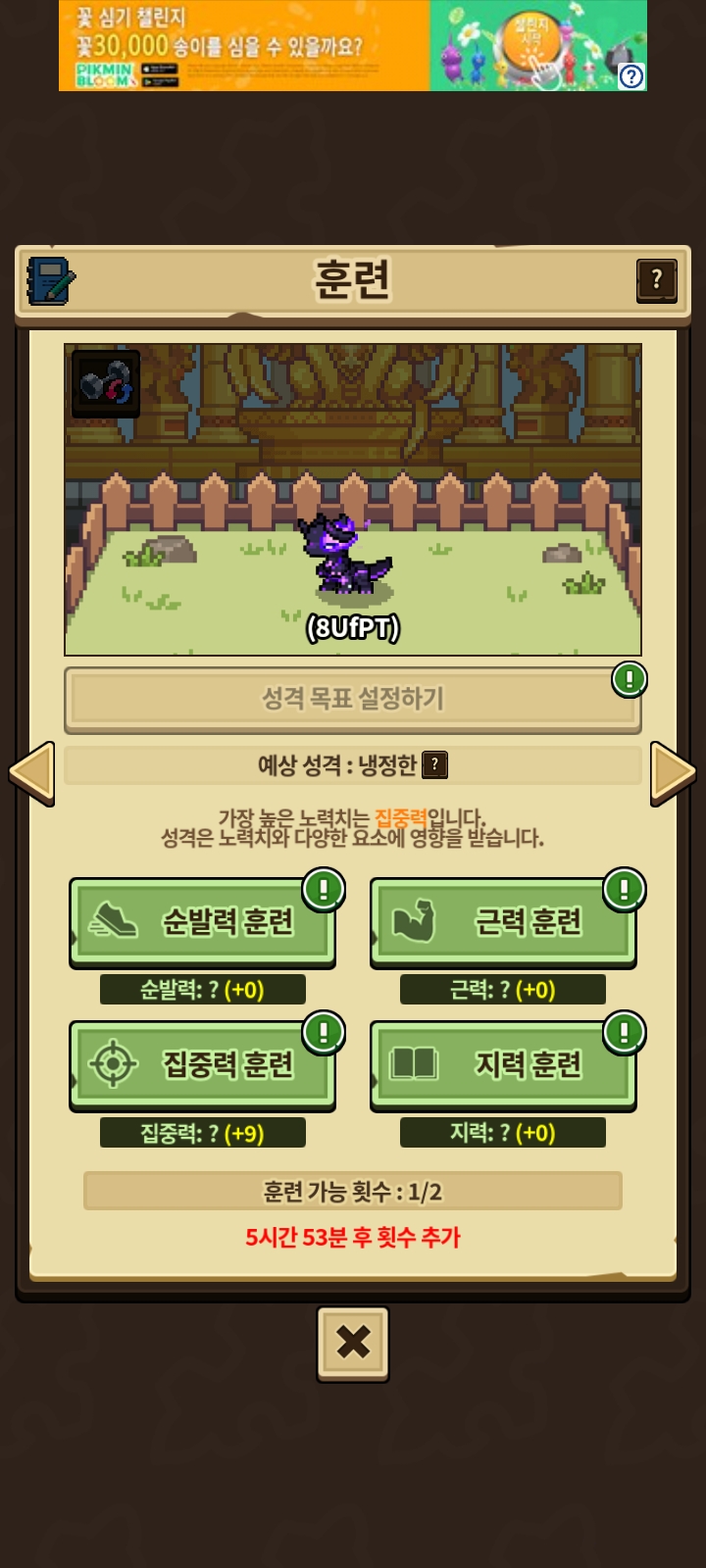Open the notebook icon beside 훈련 title
Screen dimensions: 706x1568
pyautogui.click(x=51, y=280)
